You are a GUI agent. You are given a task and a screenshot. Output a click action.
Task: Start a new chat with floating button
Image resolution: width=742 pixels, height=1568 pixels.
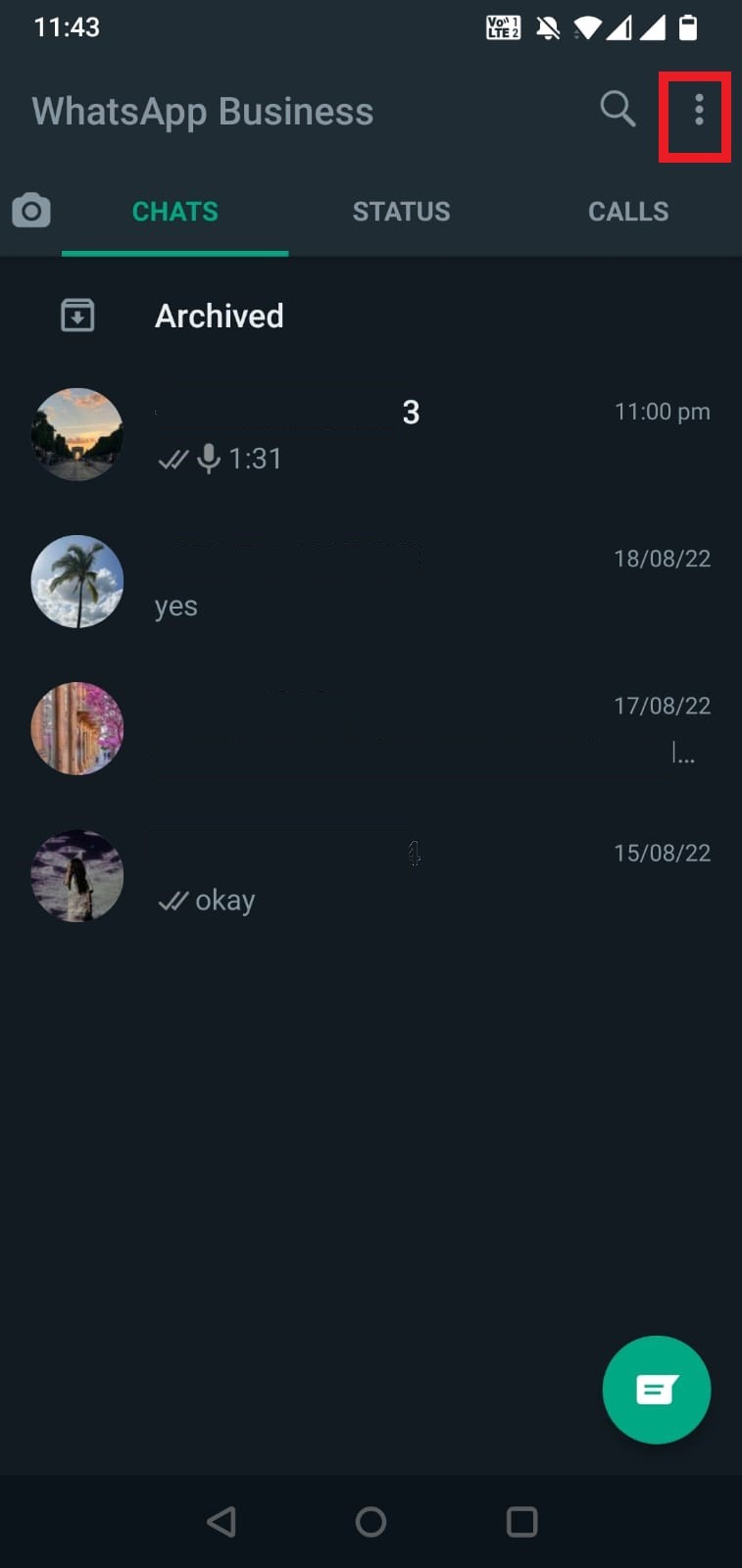pos(656,1390)
